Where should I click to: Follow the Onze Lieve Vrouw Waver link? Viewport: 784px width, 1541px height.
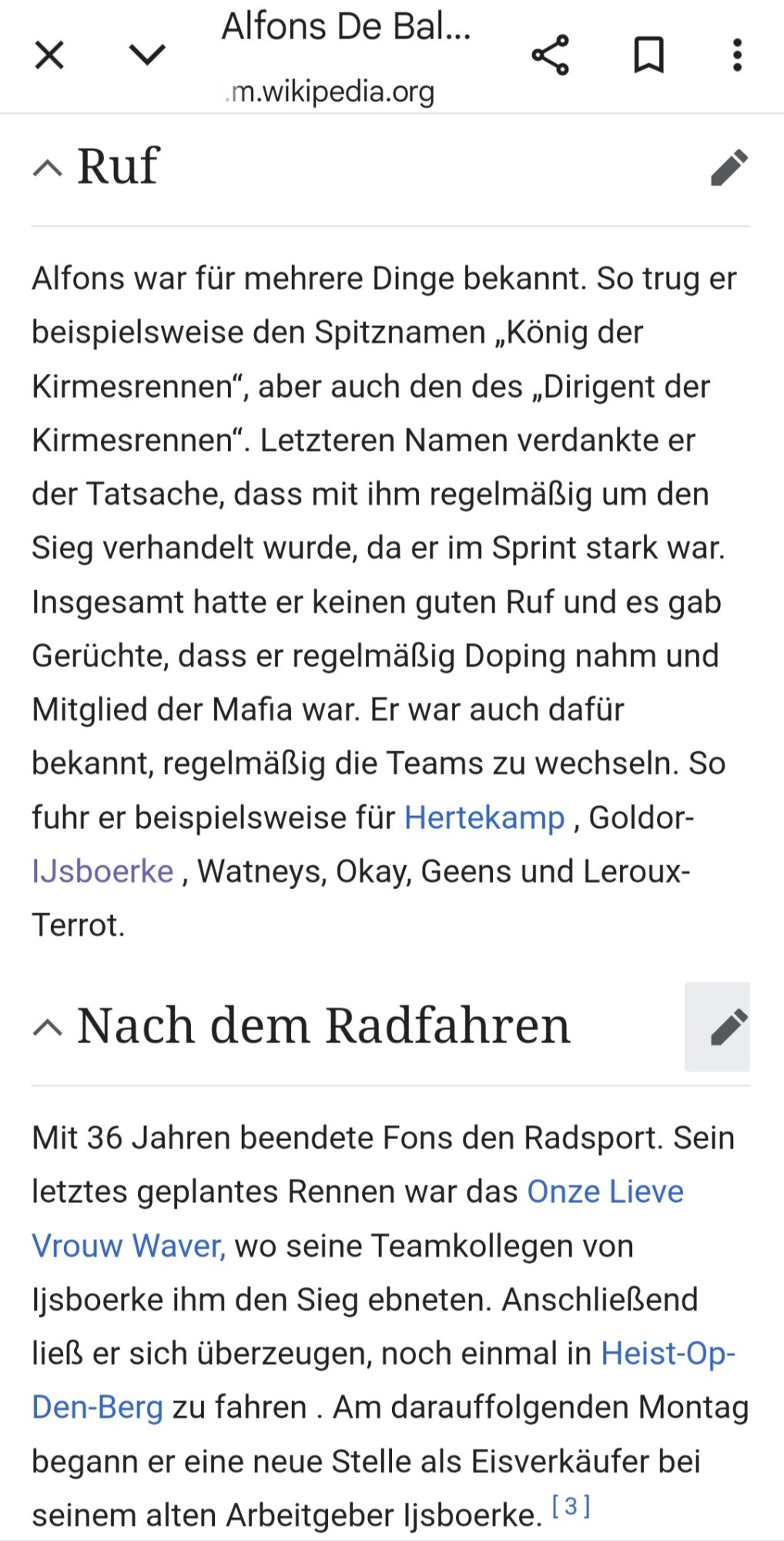coord(605,1192)
